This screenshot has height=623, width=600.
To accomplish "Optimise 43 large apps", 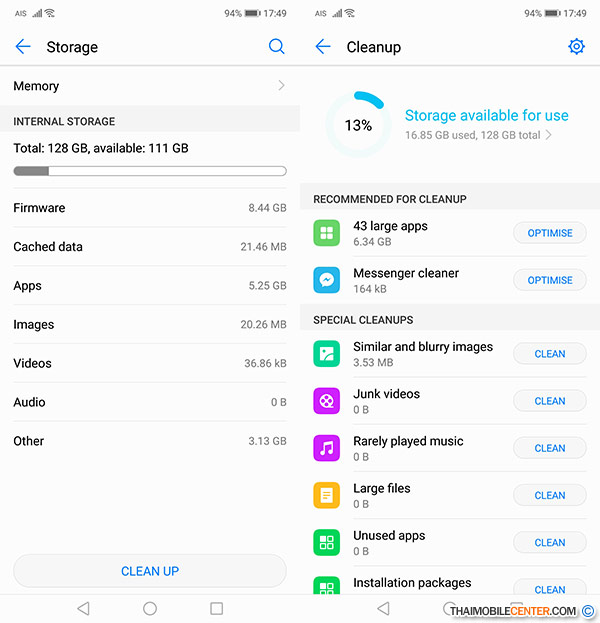I will point(550,233).
